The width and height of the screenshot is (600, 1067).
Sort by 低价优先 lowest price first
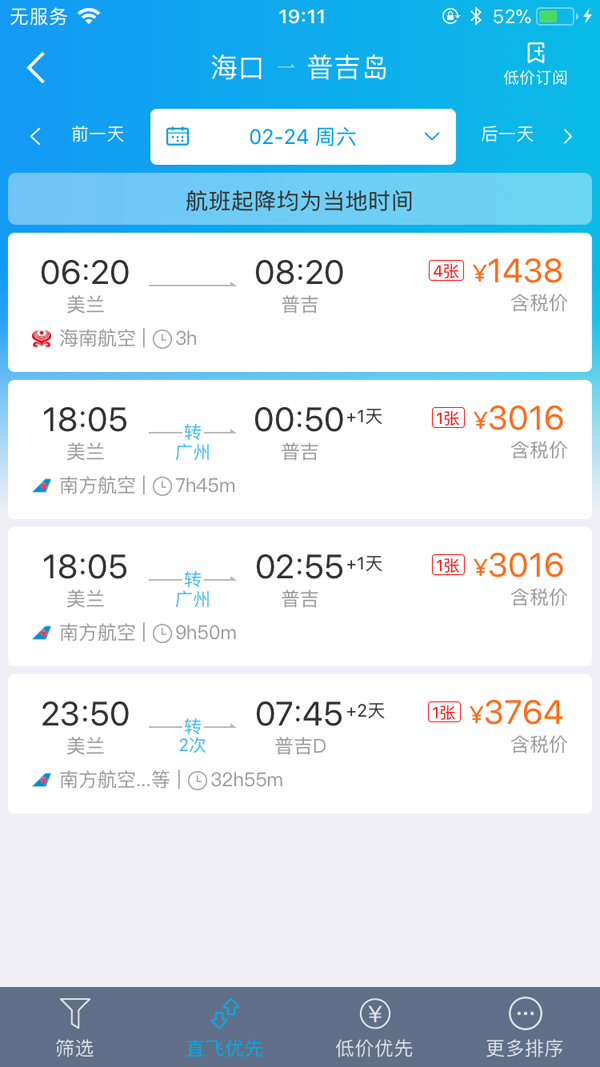(374, 1027)
